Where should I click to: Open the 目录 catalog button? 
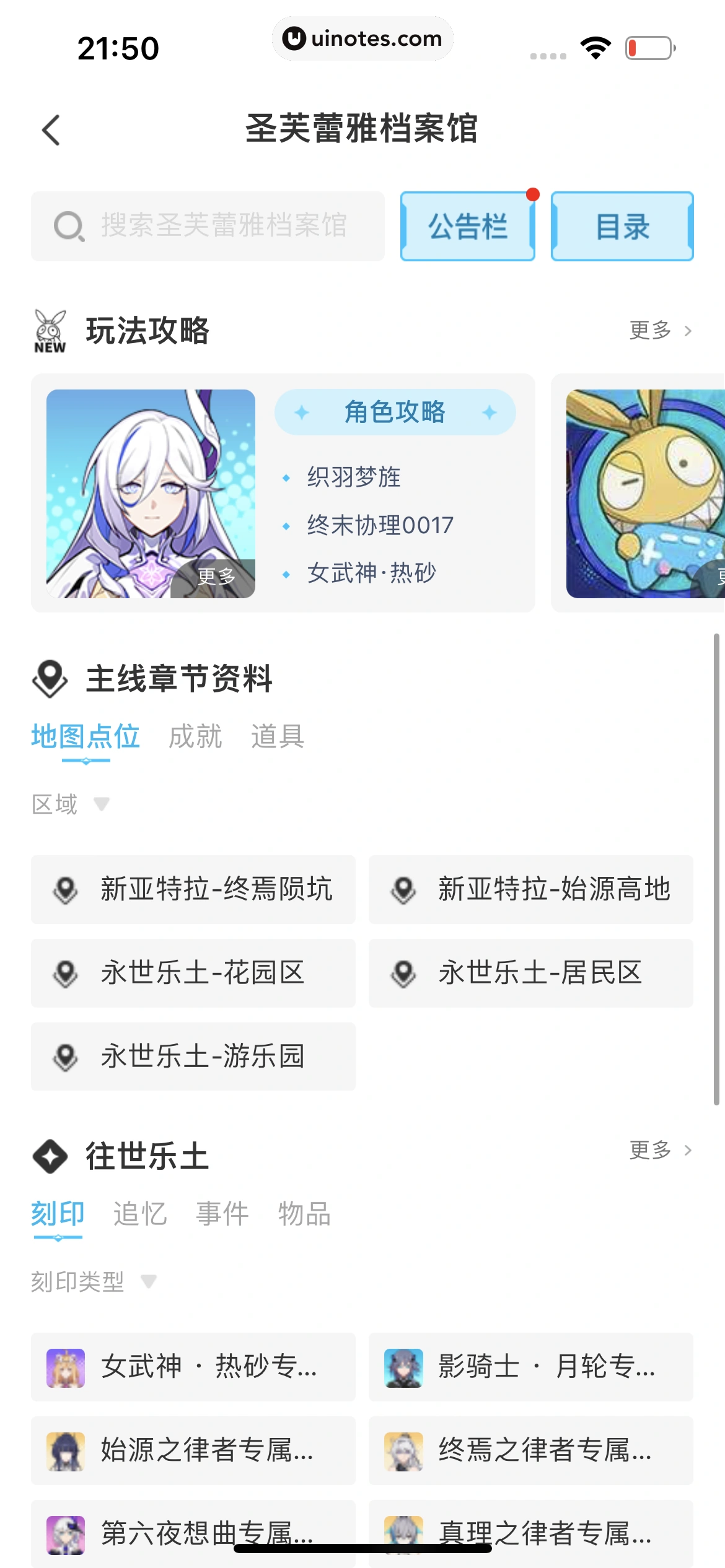tap(622, 226)
